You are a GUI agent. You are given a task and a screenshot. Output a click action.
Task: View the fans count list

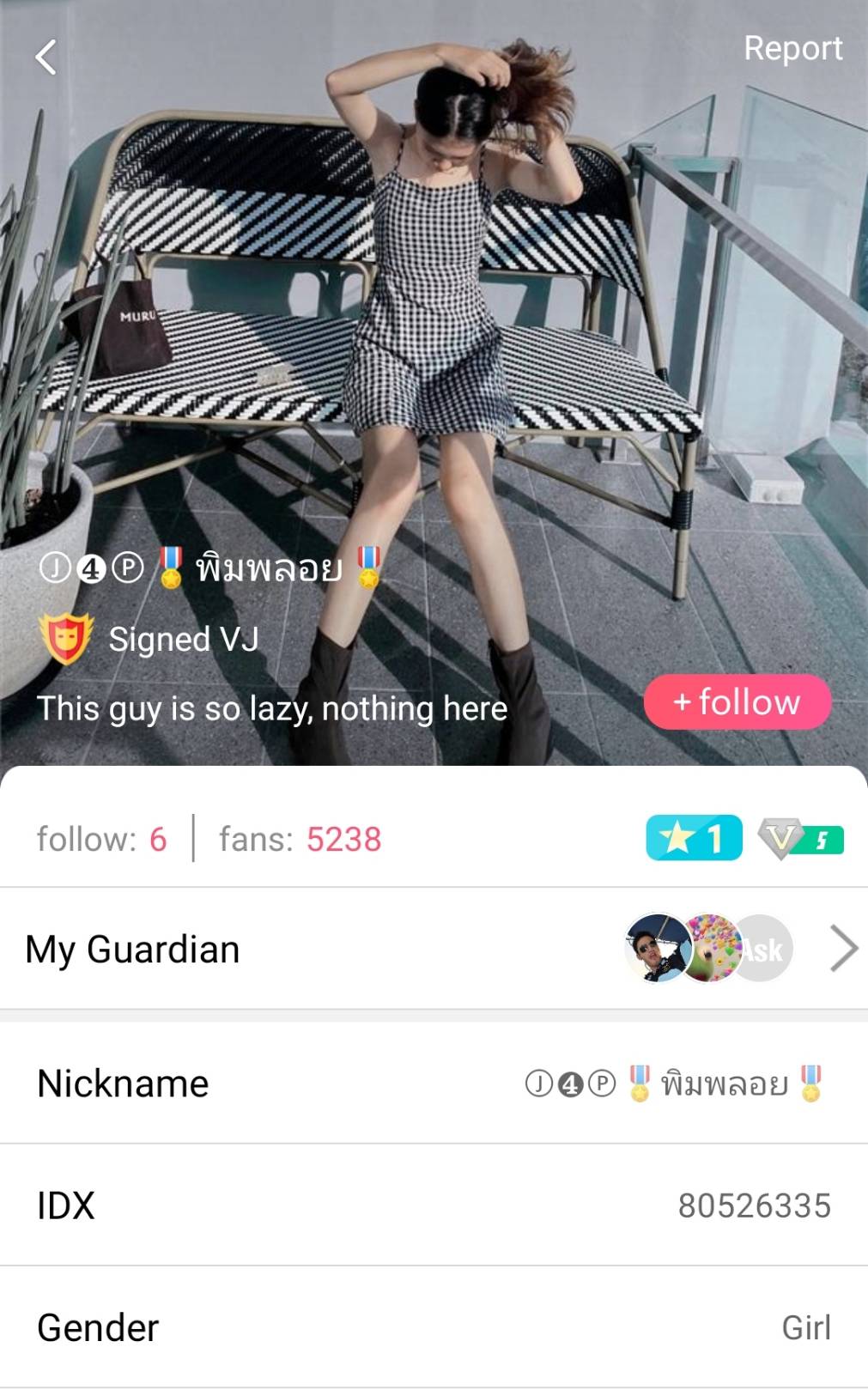pos(300,839)
